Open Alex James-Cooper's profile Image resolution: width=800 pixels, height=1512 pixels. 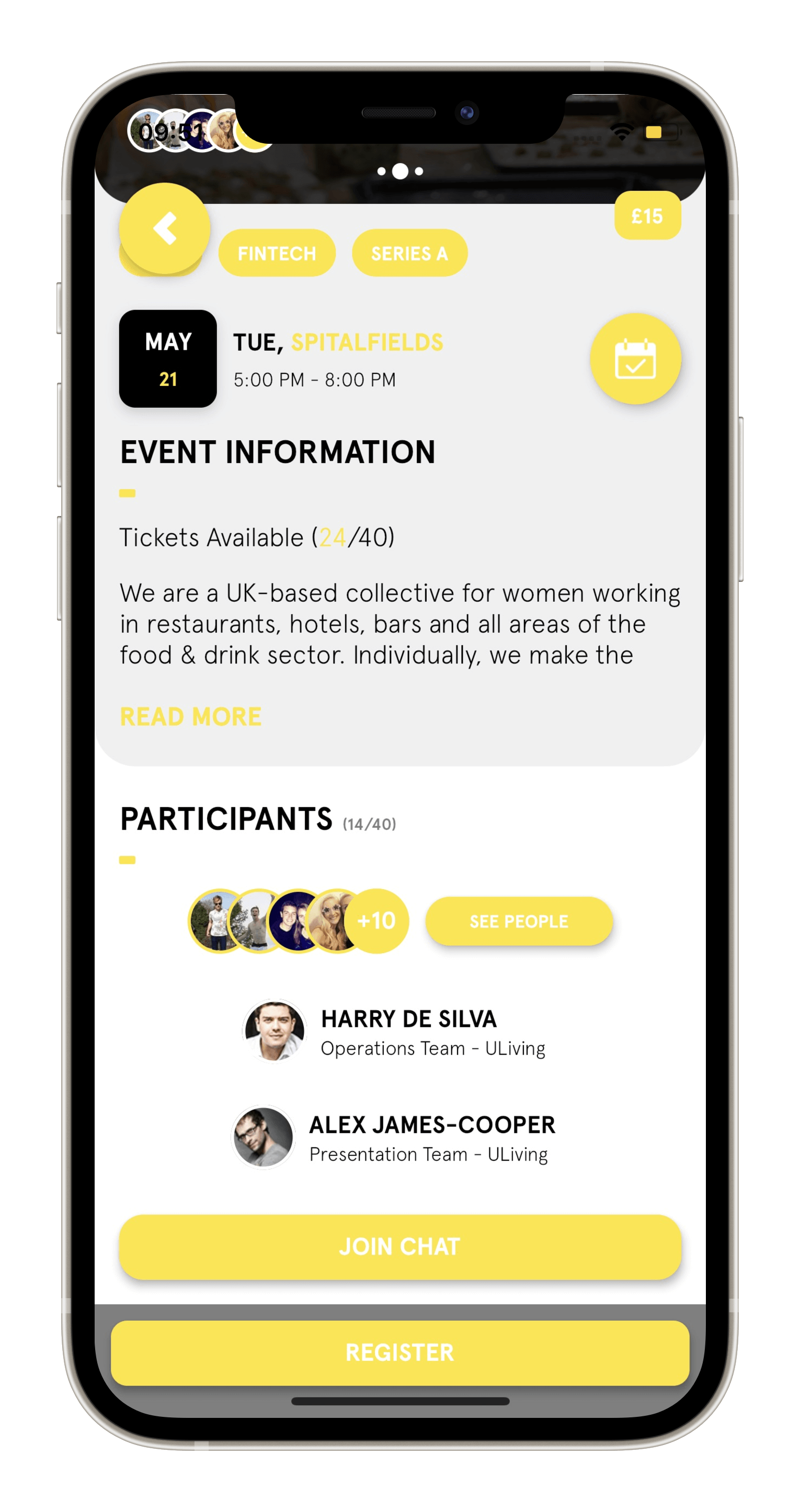[x=431, y=1137]
